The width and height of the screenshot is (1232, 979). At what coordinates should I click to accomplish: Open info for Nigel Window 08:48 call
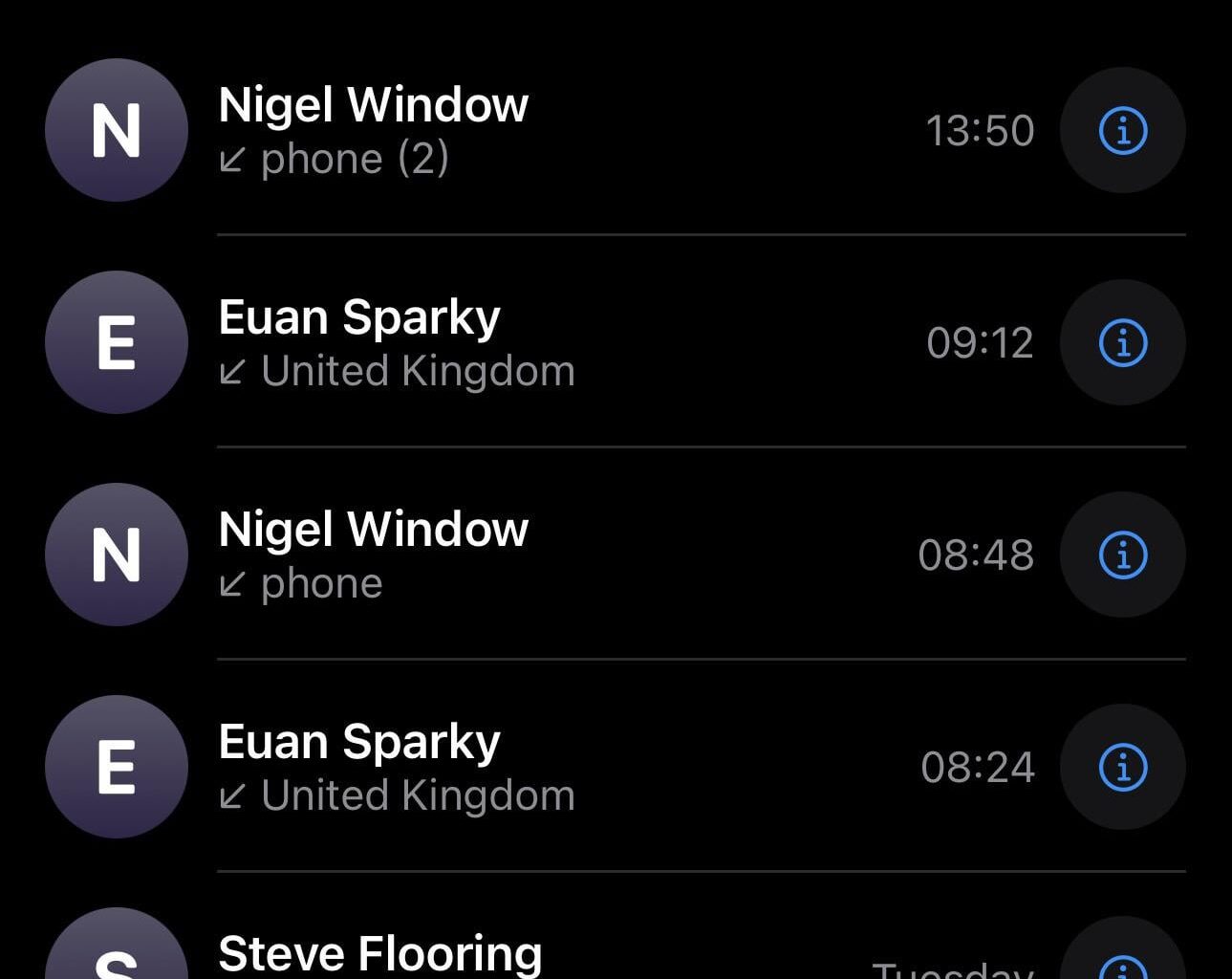click(x=1123, y=555)
